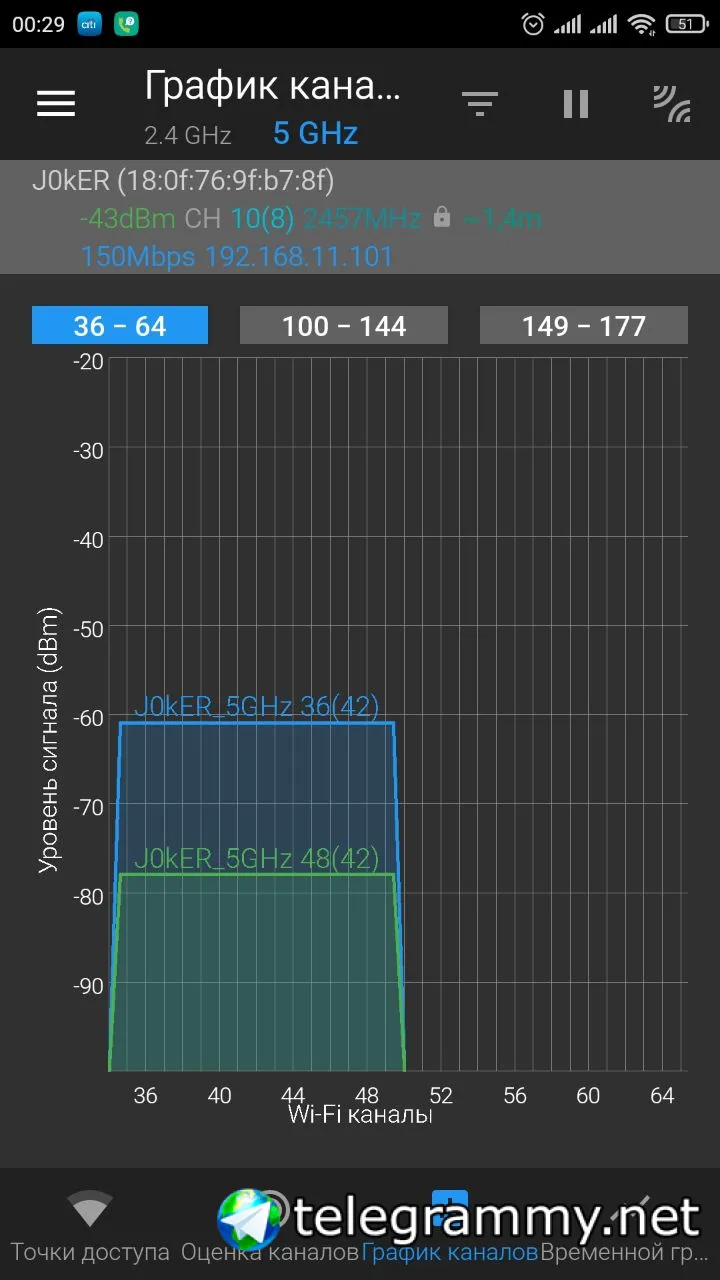The image size is (720, 1280).
Task: Pause the Wi-Fi scanning
Action: click(576, 104)
